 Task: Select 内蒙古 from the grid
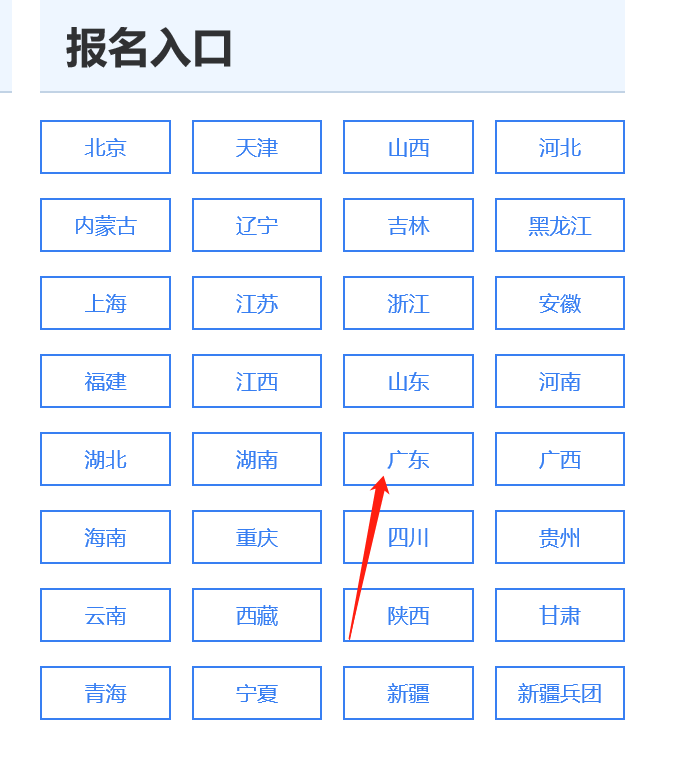coord(105,225)
